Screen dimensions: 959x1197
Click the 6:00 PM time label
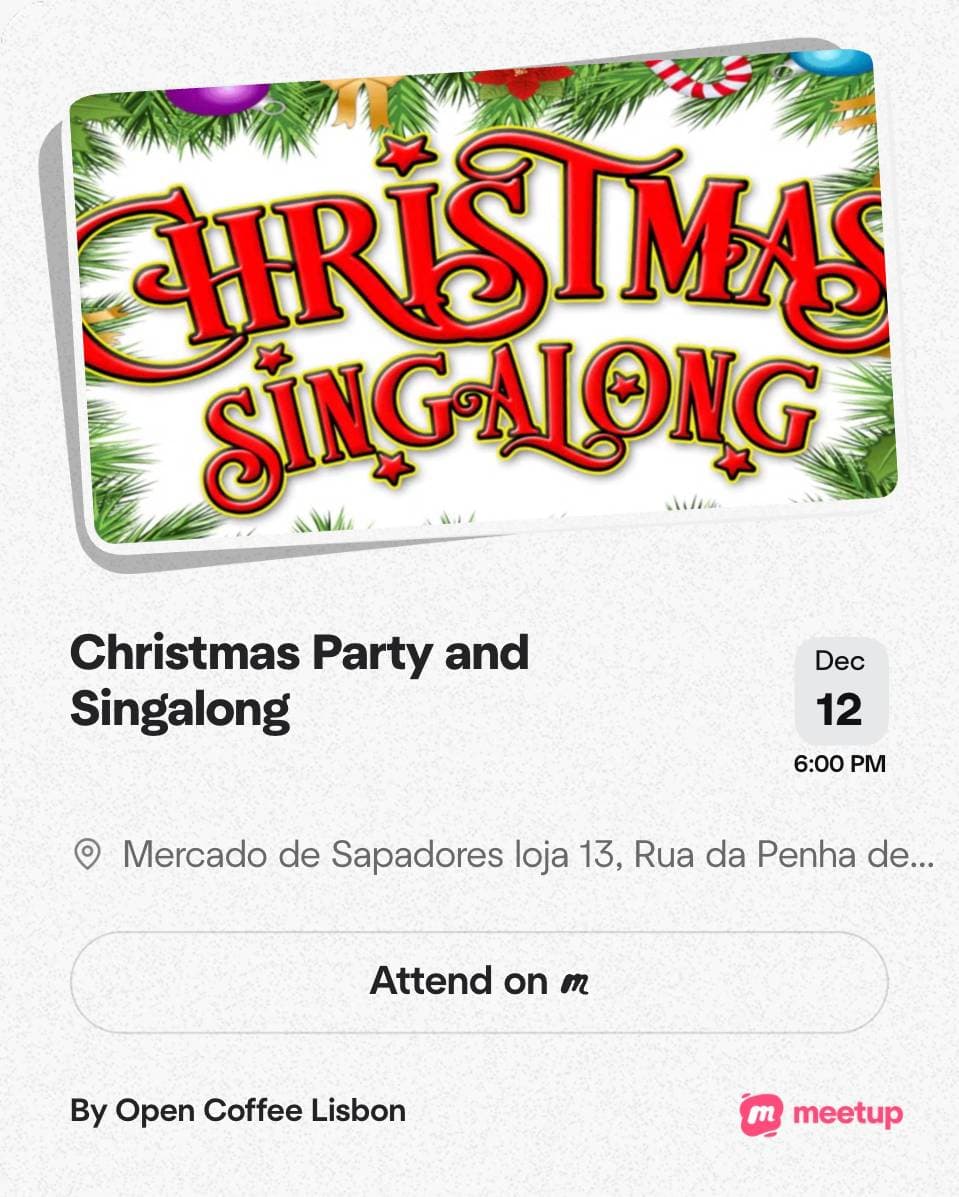point(840,762)
